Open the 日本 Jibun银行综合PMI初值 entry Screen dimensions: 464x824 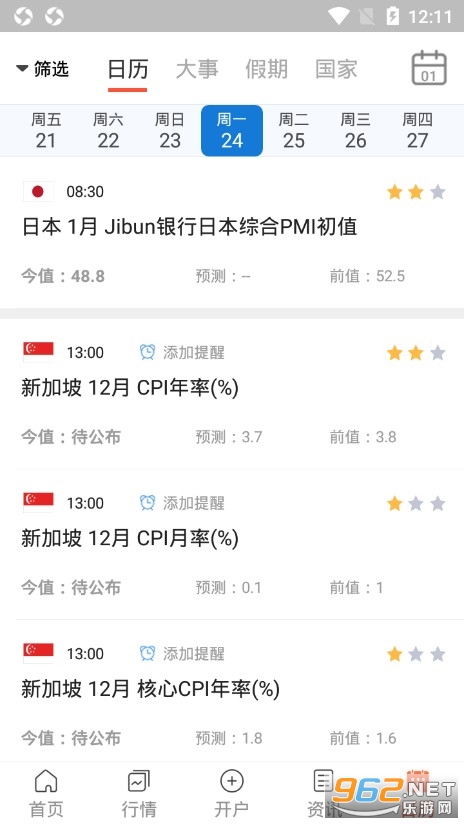click(x=232, y=233)
